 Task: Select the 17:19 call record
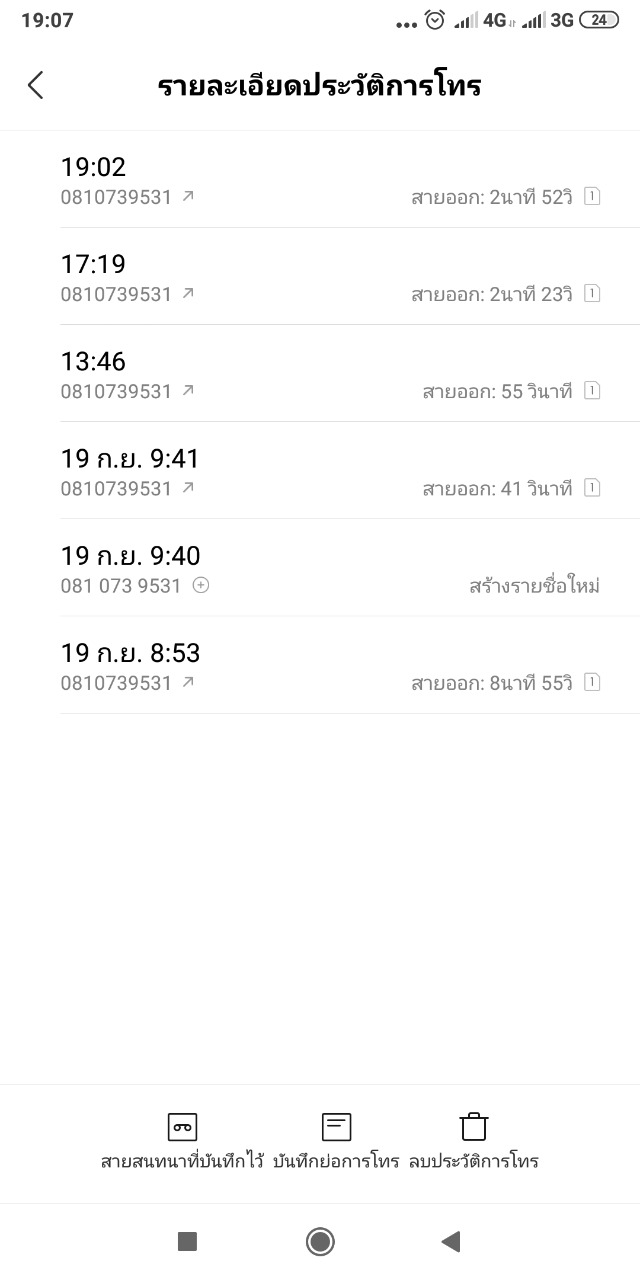[330, 277]
